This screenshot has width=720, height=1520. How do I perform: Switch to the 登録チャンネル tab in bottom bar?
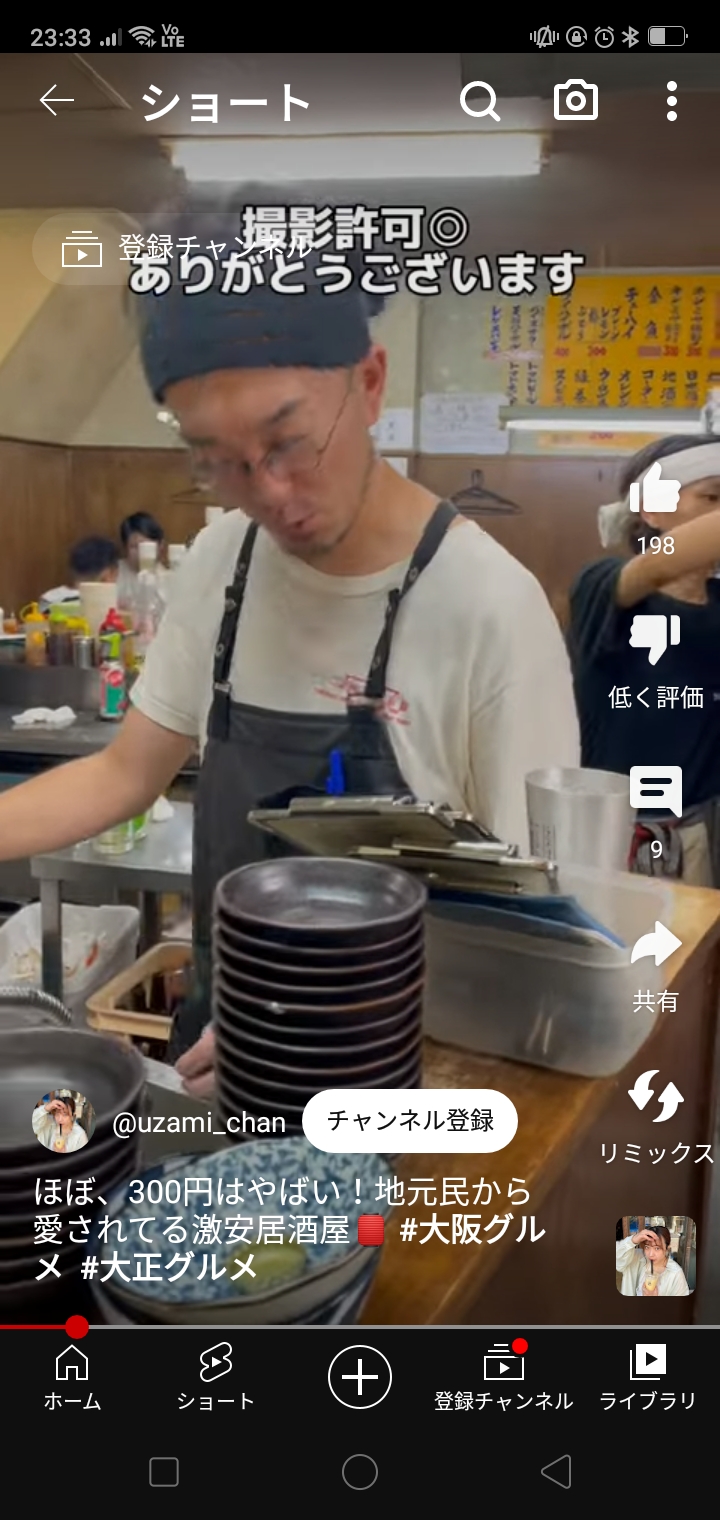click(x=503, y=1376)
